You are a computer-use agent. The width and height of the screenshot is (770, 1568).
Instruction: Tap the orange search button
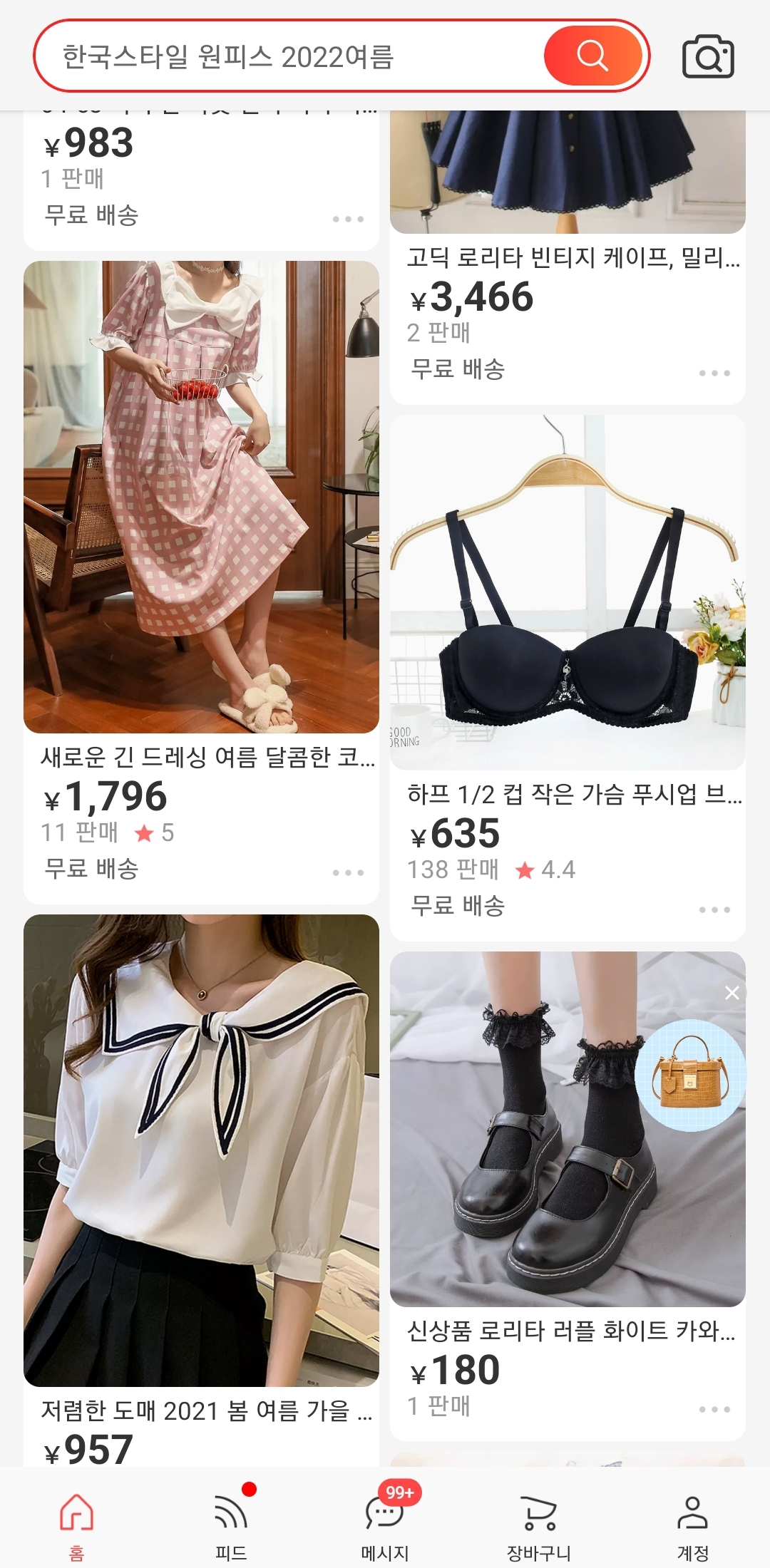(592, 56)
